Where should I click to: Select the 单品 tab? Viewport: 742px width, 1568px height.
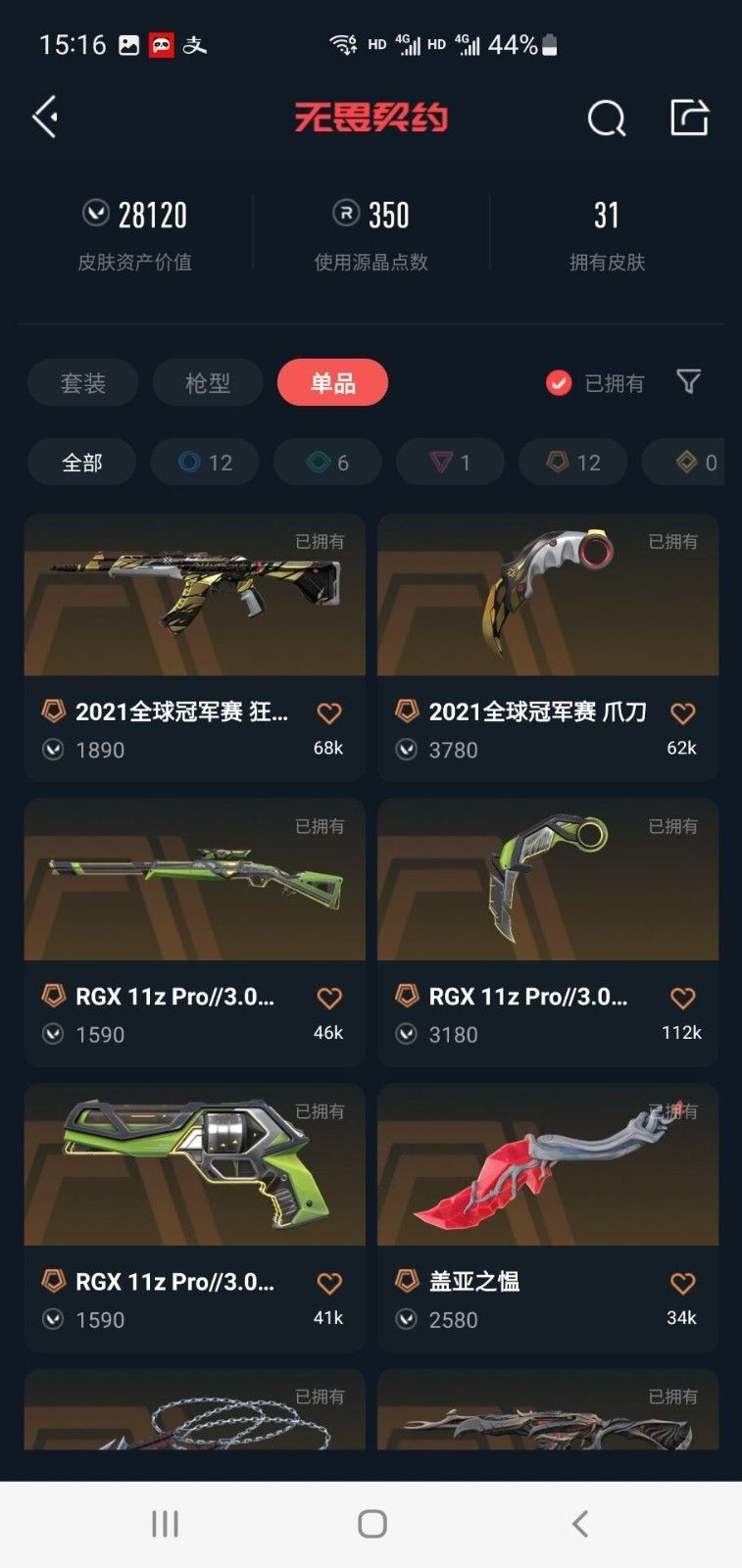pyautogui.click(x=332, y=382)
